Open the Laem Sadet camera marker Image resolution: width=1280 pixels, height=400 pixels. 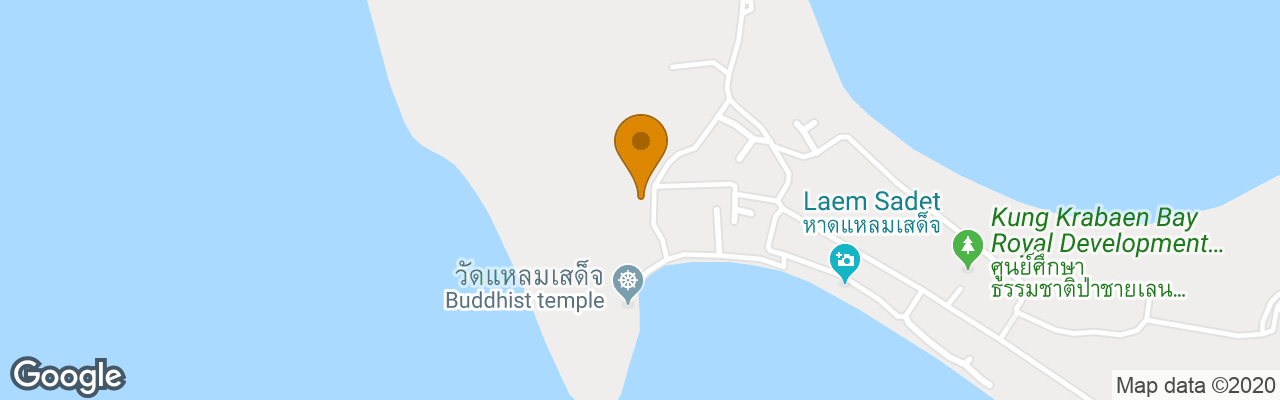(x=845, y=261)
